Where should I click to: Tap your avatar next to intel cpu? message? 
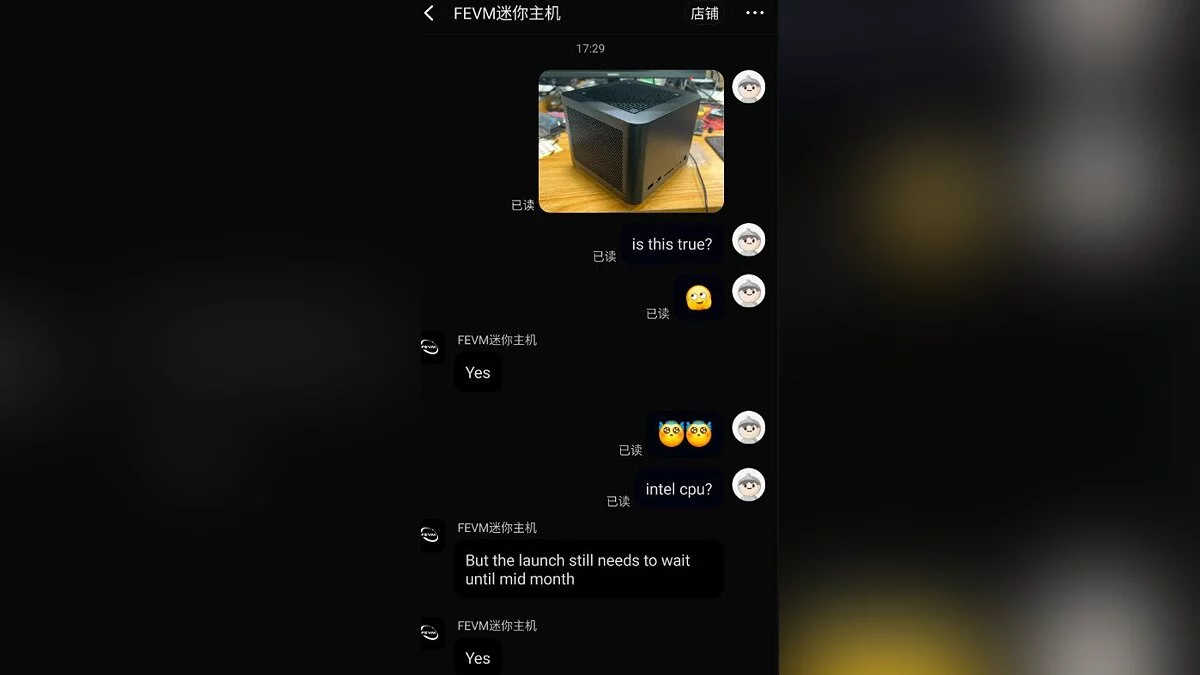pyautogui.click(x=748, y=485)
